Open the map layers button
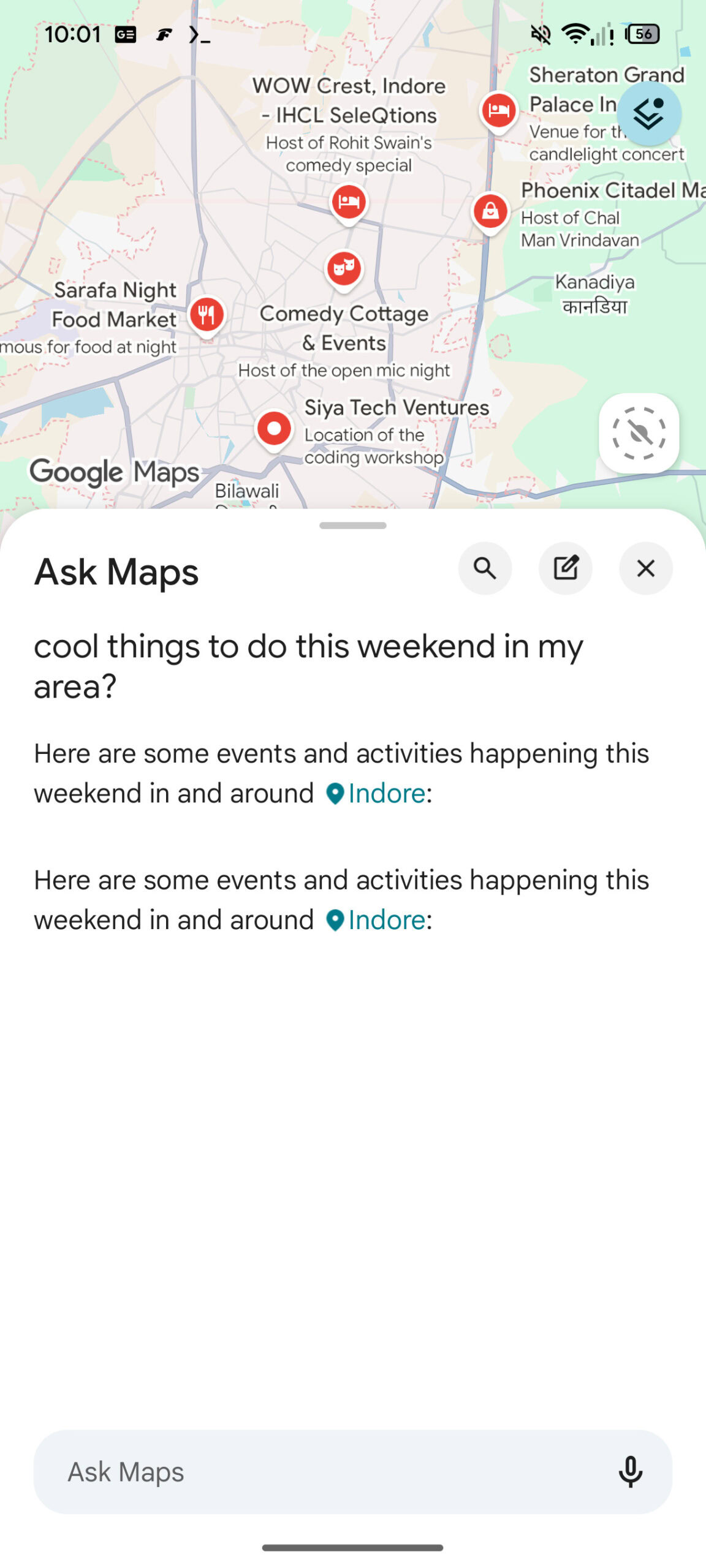This screenshot has height=1568, width=706. pyautogui.click(x=648, y=114)
